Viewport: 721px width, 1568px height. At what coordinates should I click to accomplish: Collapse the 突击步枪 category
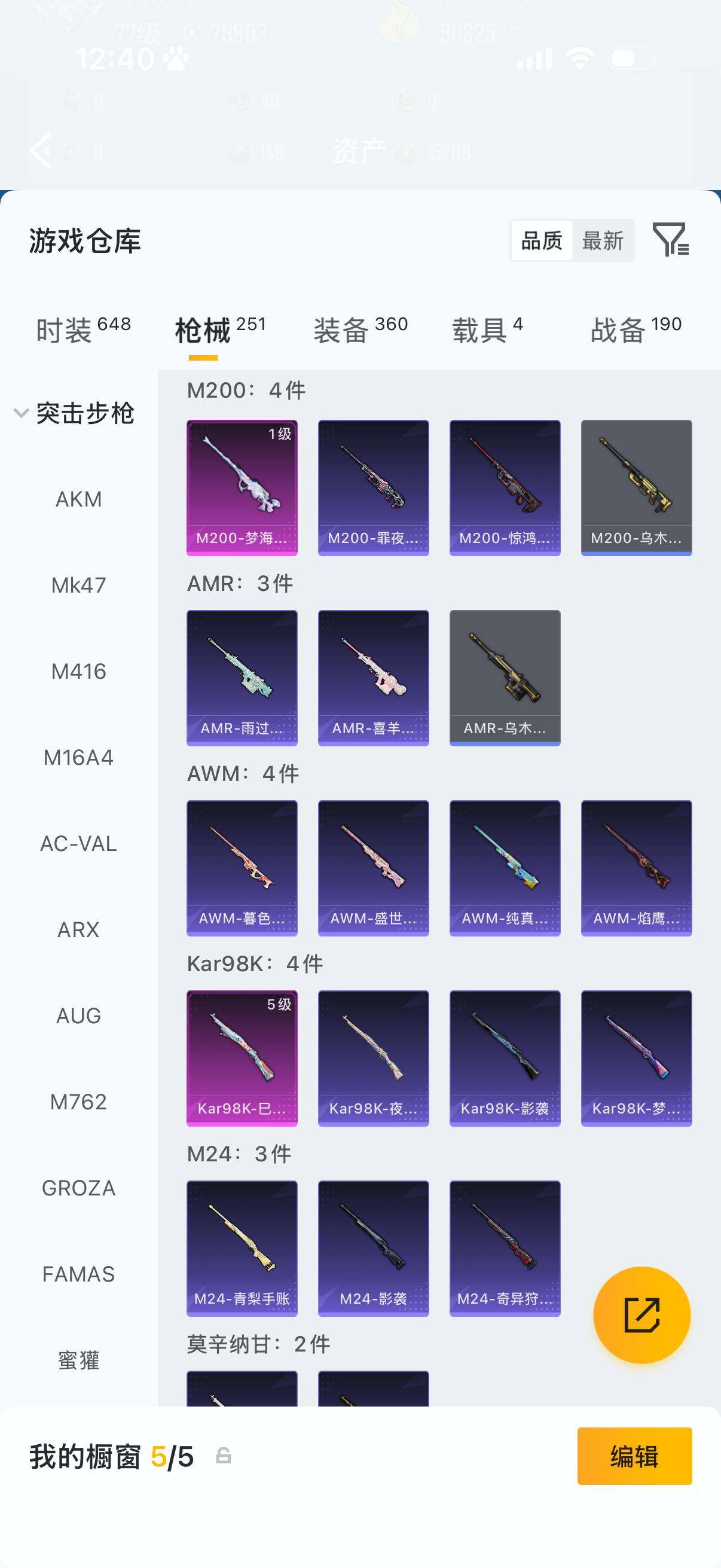(74, 413)
